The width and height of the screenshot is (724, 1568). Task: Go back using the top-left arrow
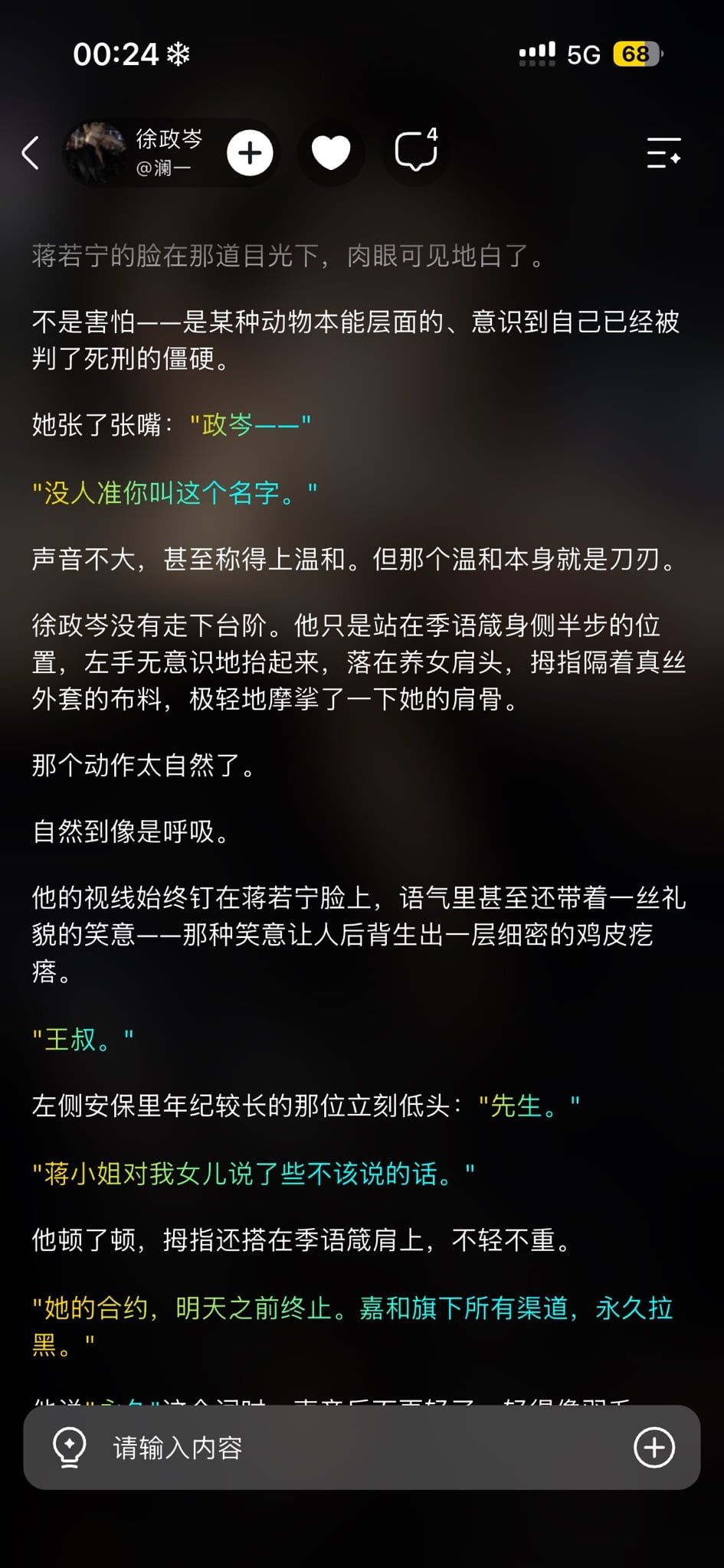tap(31, 152)
